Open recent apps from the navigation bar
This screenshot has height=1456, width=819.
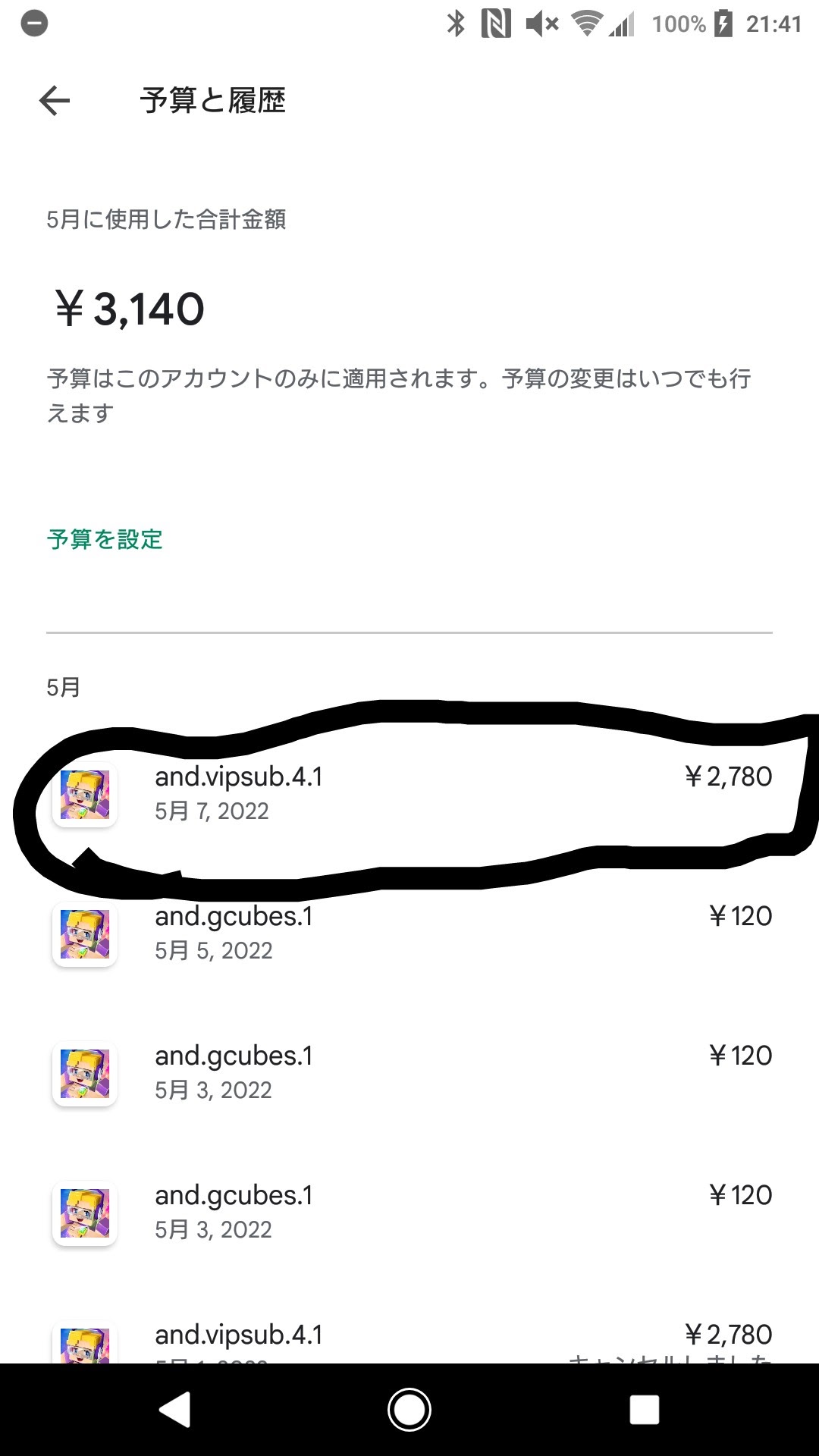[x=644, y=1410]
